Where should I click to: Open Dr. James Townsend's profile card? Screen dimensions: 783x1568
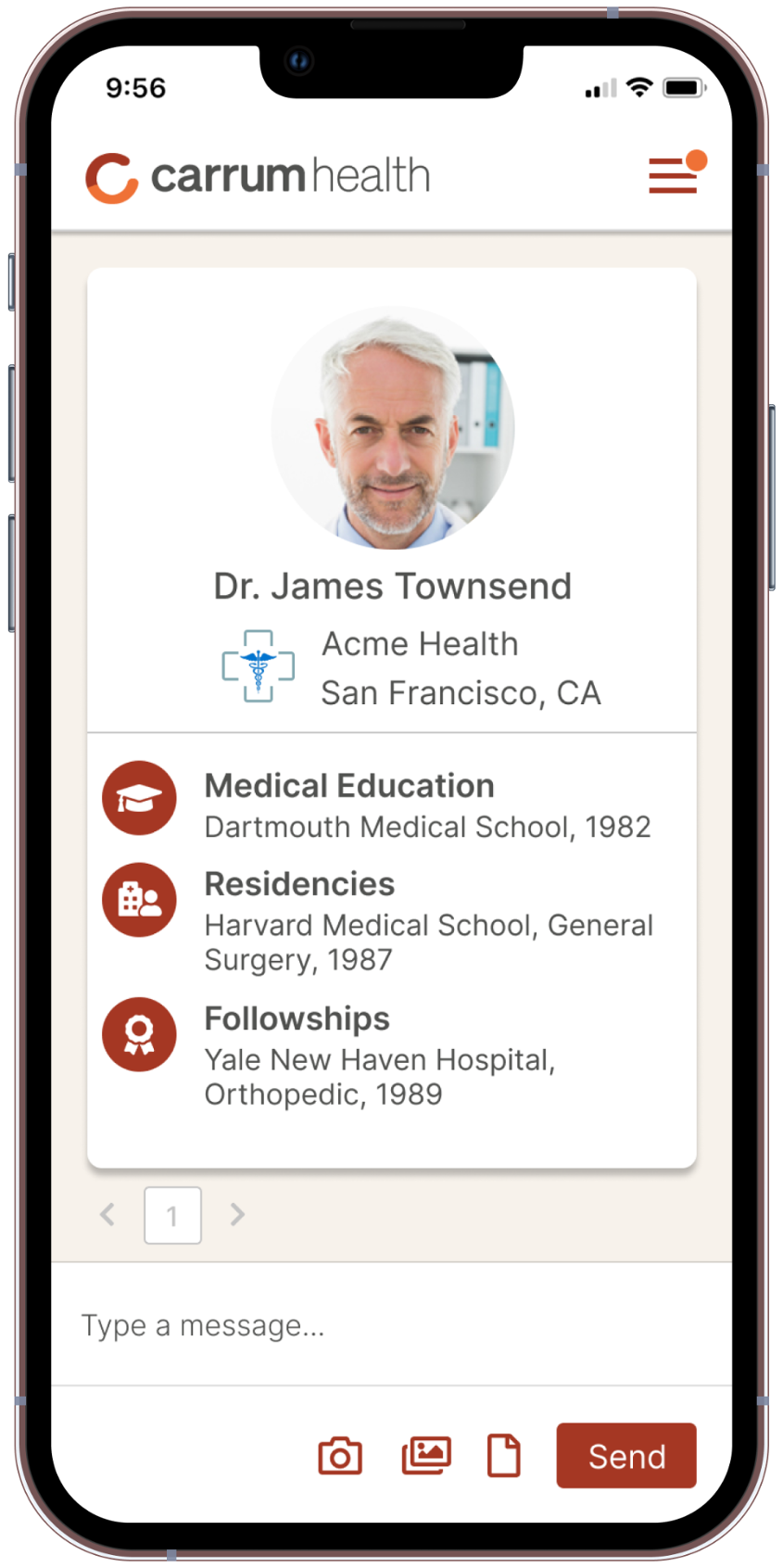pos(392,586)
